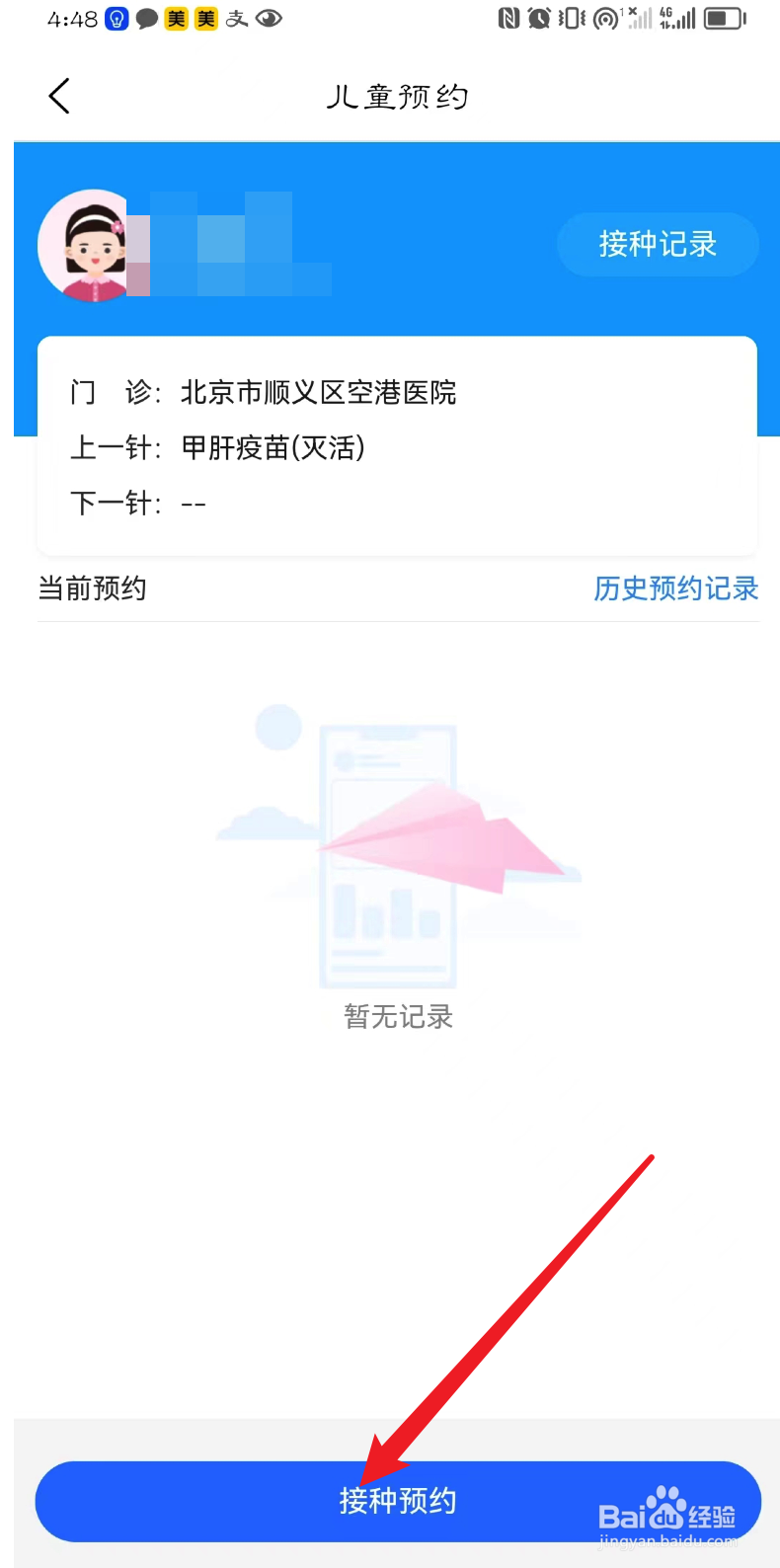Click the Alipay notification icon in status bar

[x=236, y=19]
